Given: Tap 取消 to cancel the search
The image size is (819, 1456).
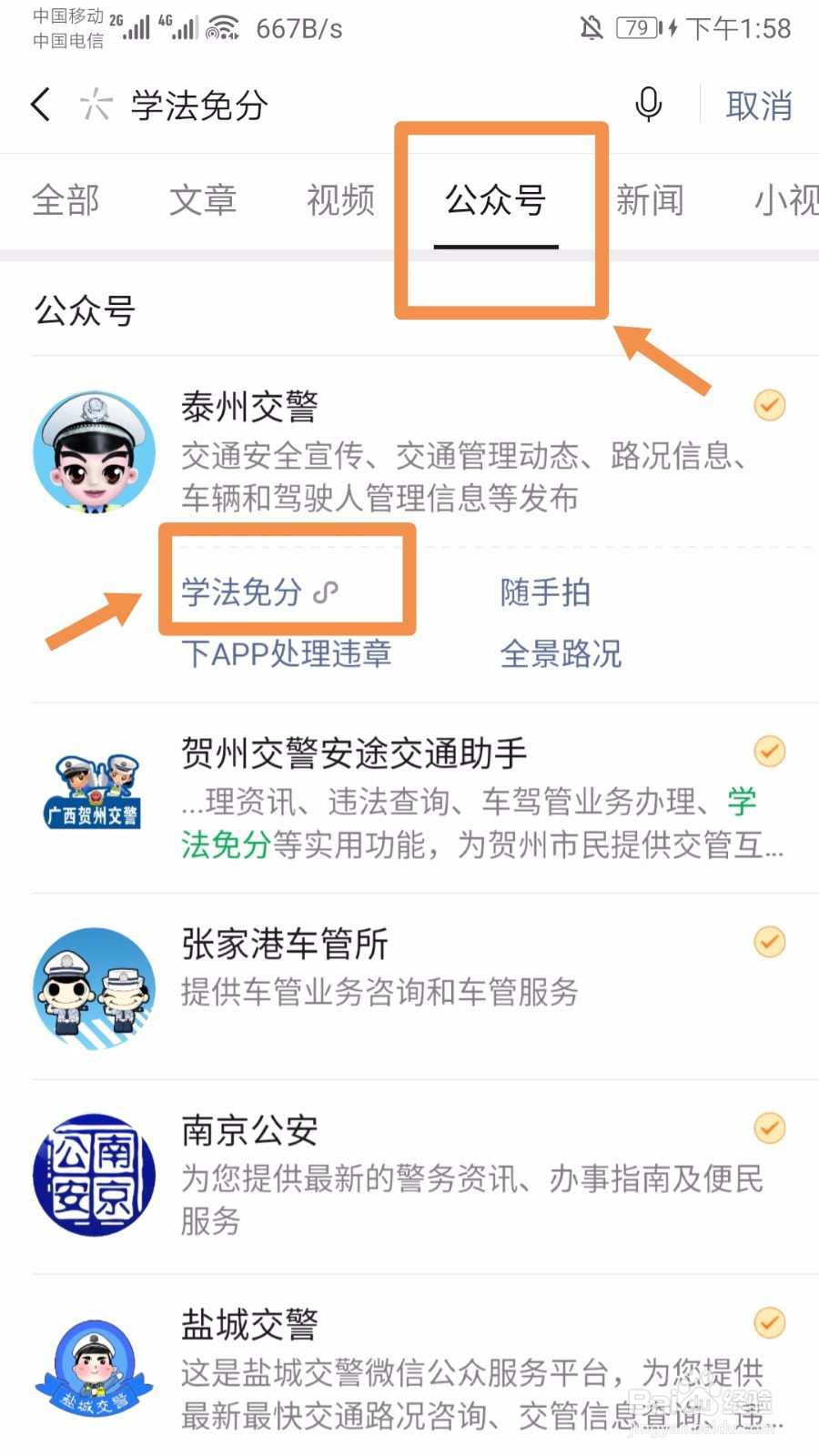Looking at the screenshot, I should [758, 106].
